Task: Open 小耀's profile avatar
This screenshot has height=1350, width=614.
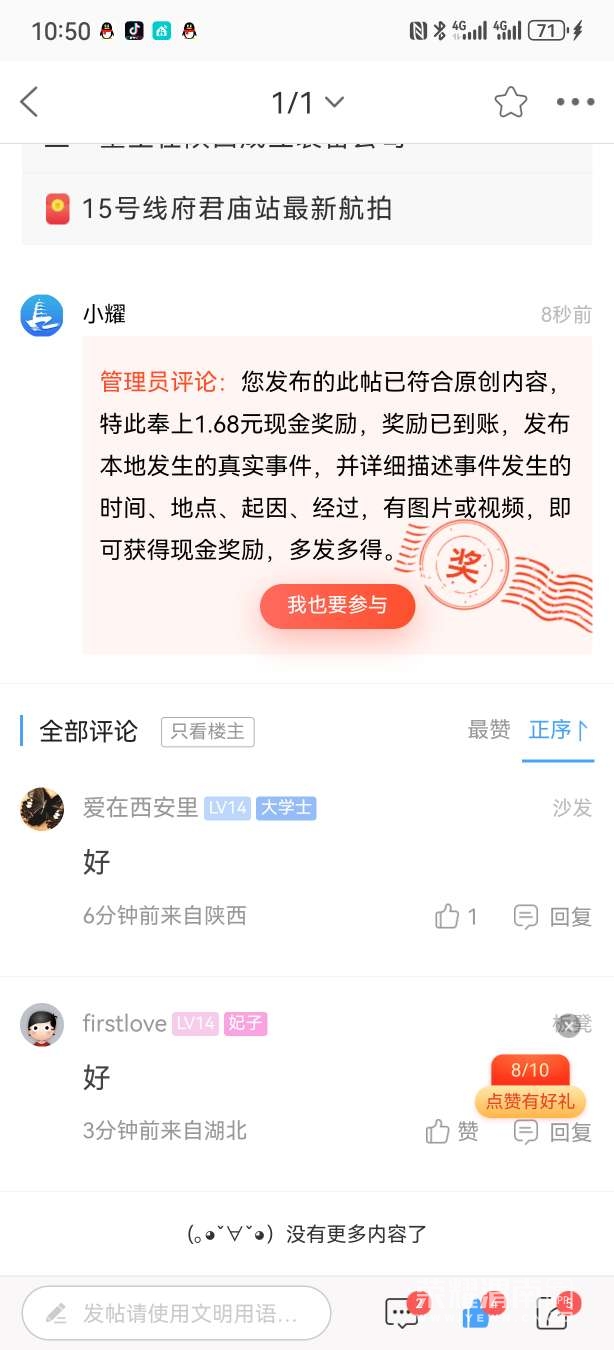Action: [x=42, y=316]
